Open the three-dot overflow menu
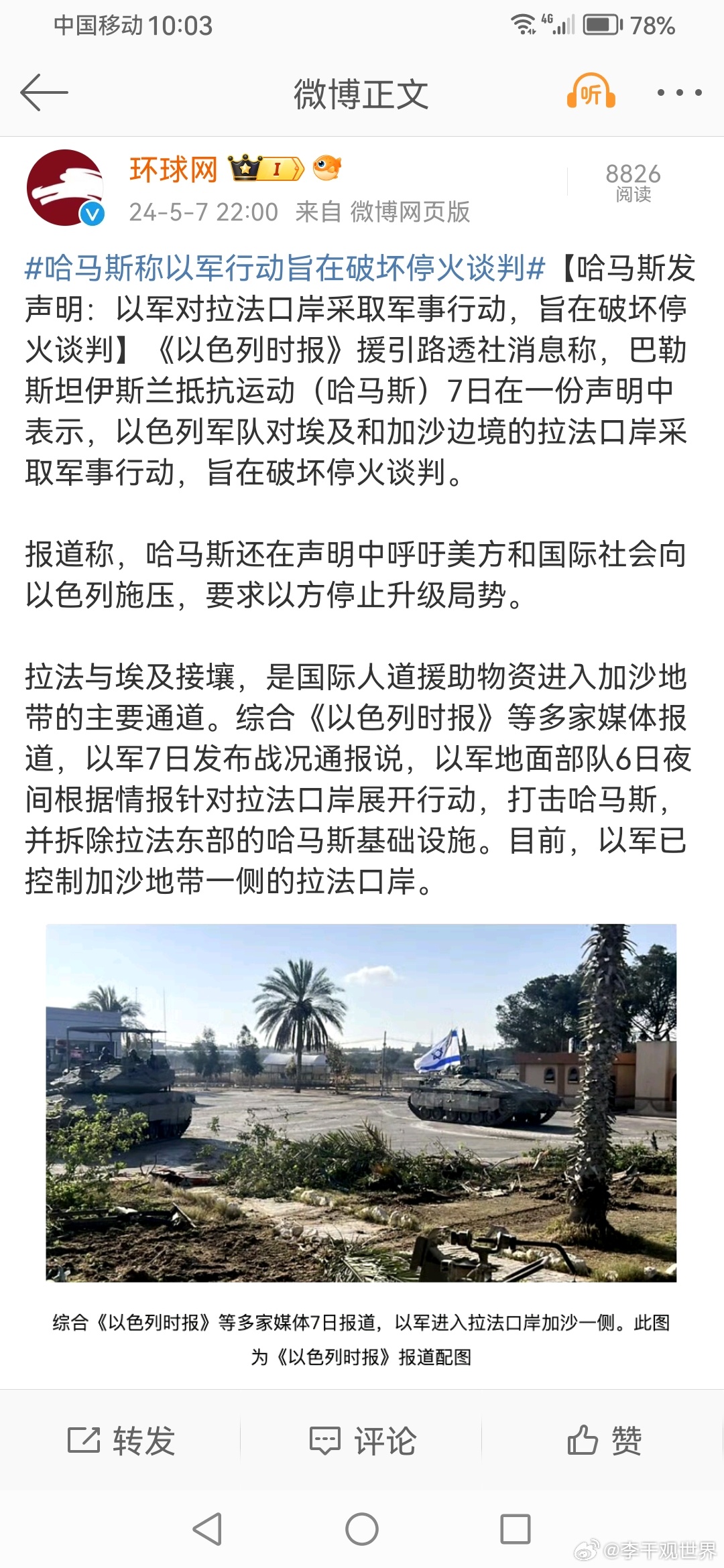The height and width of the screenshot is (1568, 724). coord(679,92)
